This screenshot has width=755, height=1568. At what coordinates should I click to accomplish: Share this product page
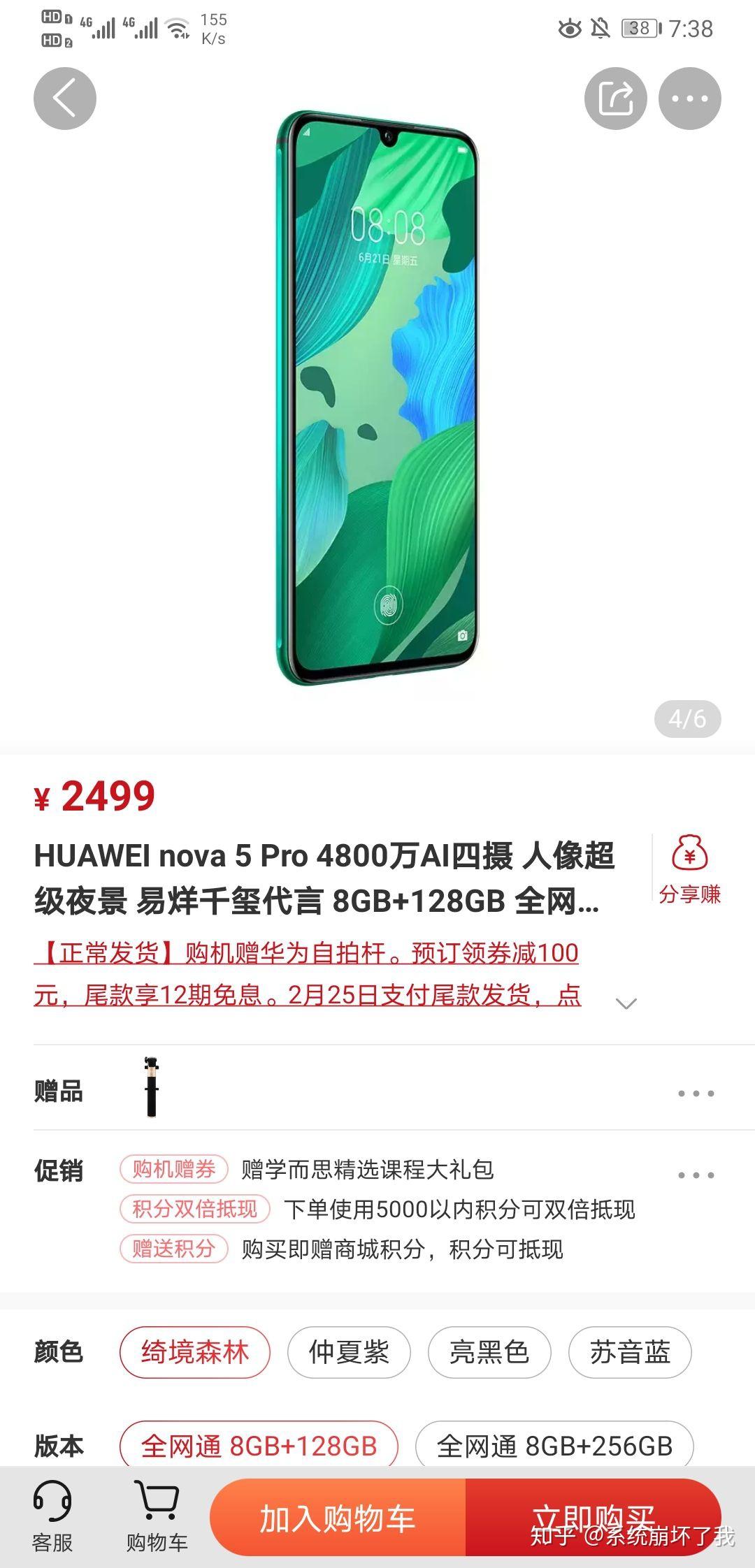(x=616, y=99)
